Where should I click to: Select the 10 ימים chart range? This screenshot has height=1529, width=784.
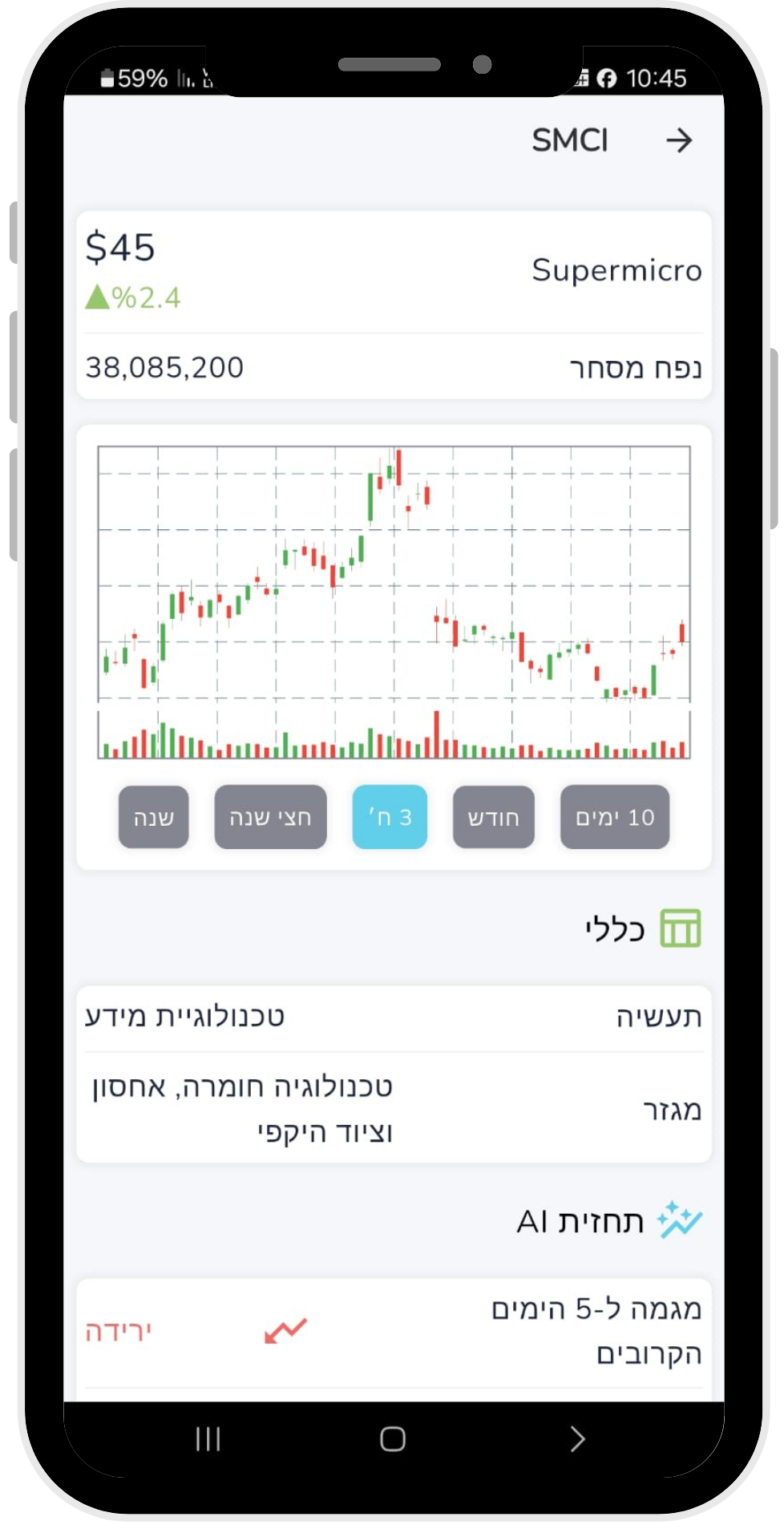pyautogui.click(x=615, y=817)
